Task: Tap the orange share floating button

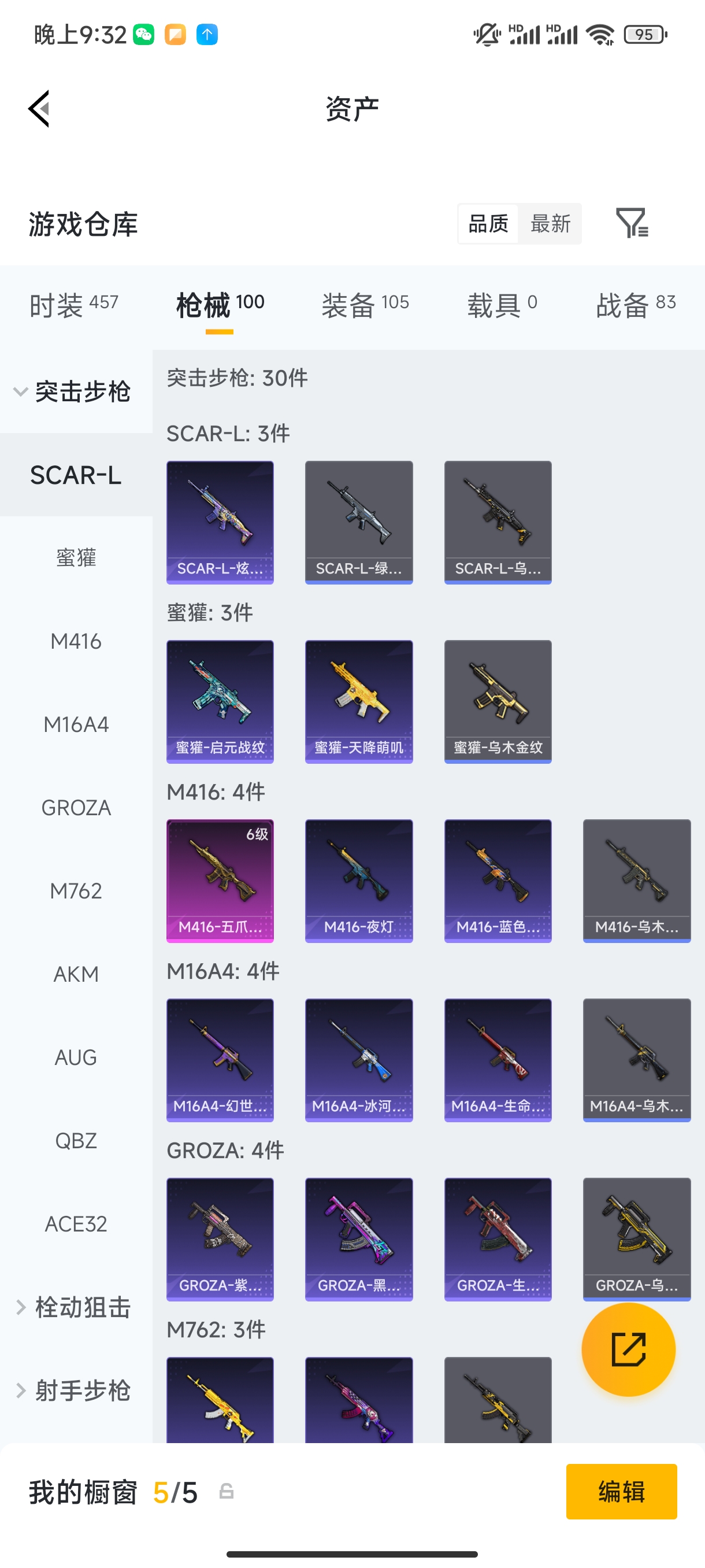Action: click(628, 1349)
